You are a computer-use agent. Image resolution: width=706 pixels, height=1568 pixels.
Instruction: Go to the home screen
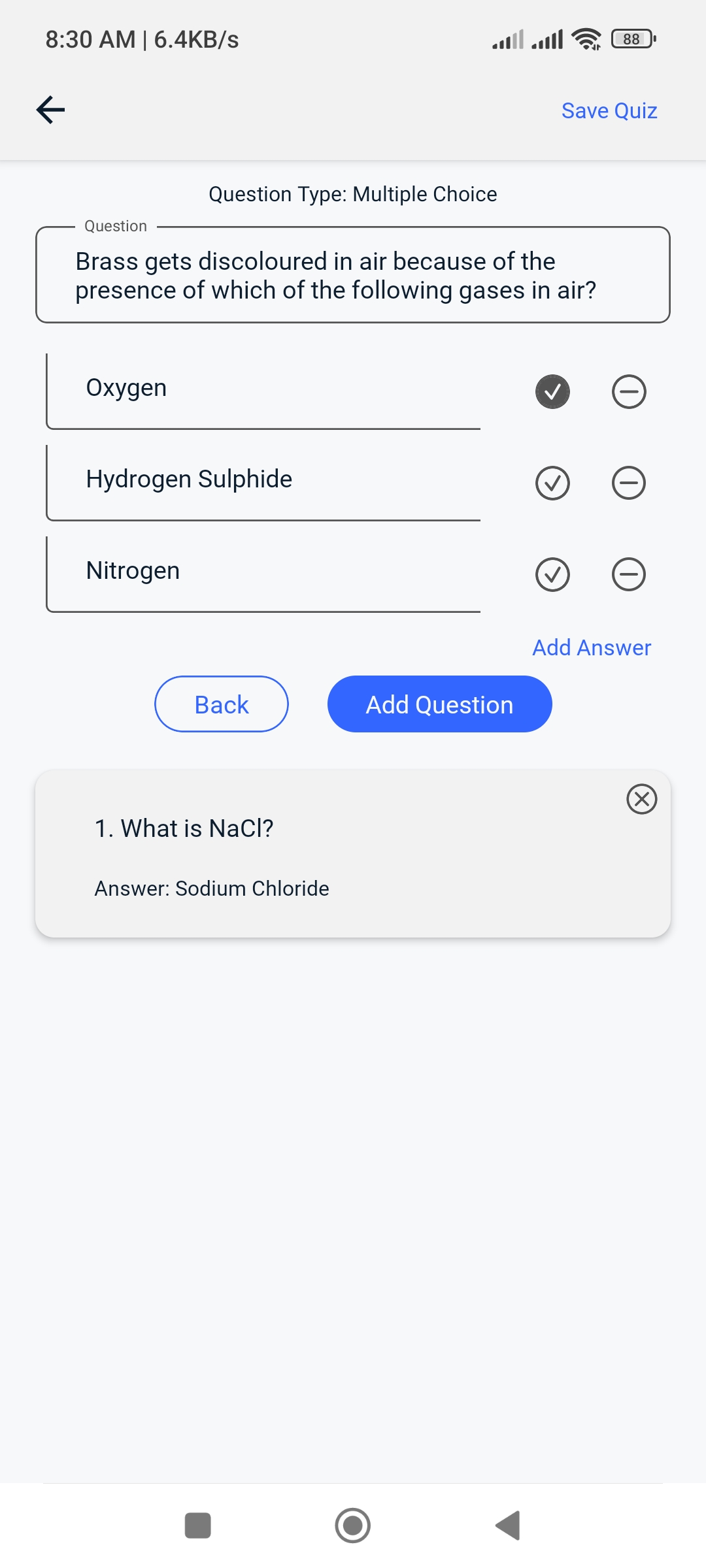pyautogui.click(x=353, y=1526)
